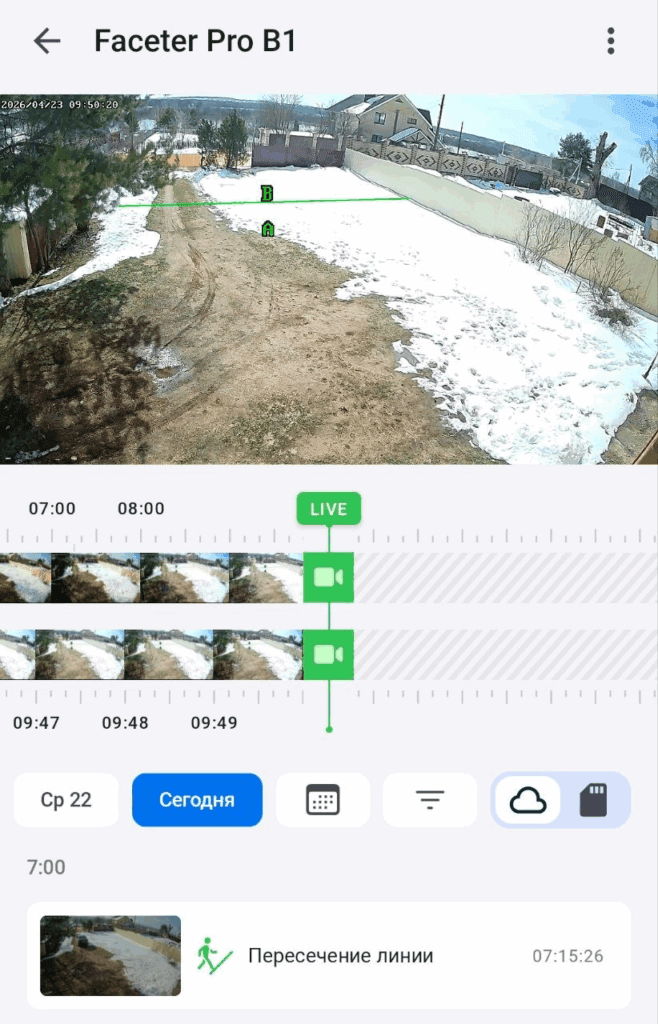Go back from Faceter Pro B1

click(47, 41)
